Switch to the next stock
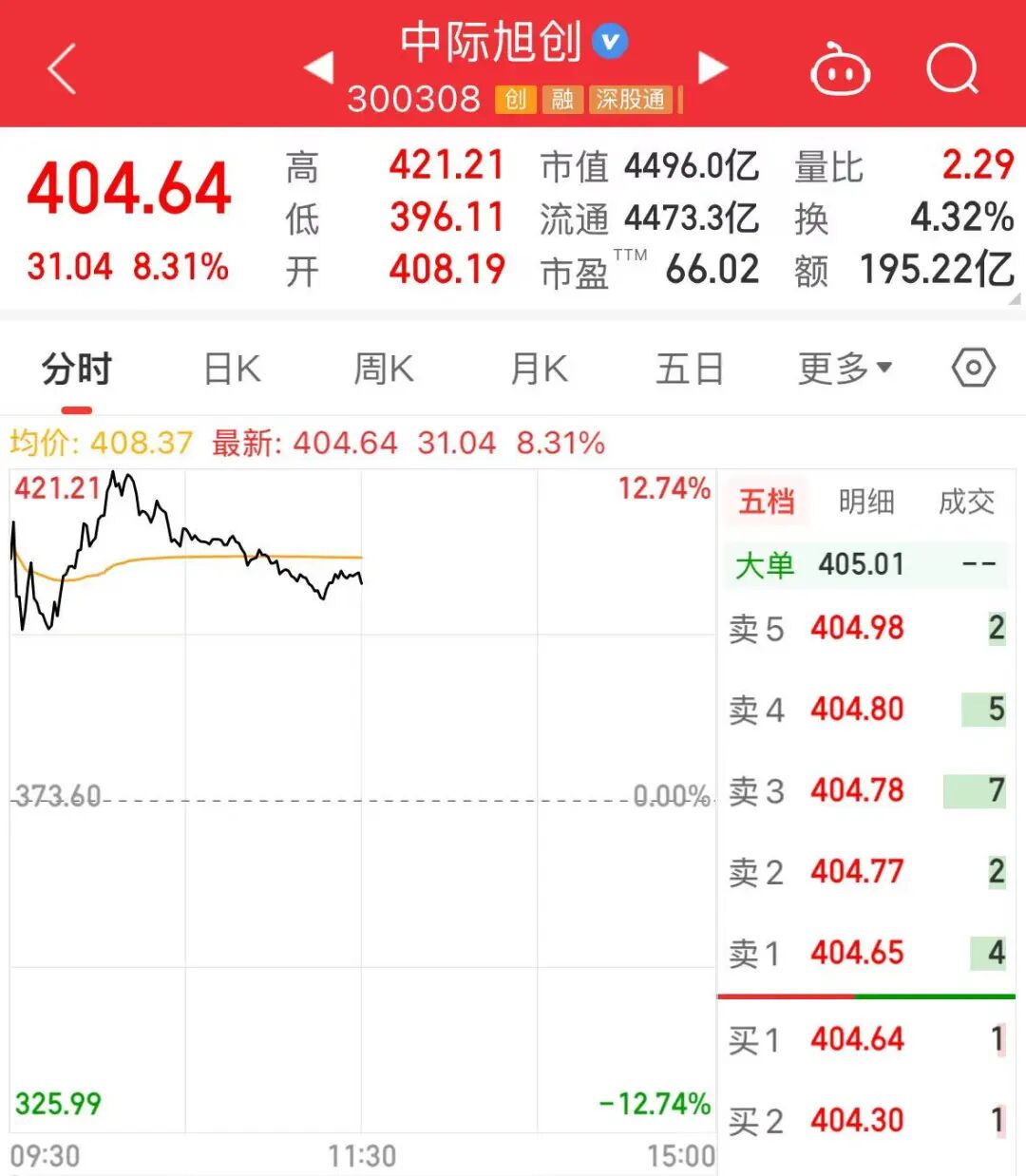The image size is (1026, 1176). [x=712, y=67]
